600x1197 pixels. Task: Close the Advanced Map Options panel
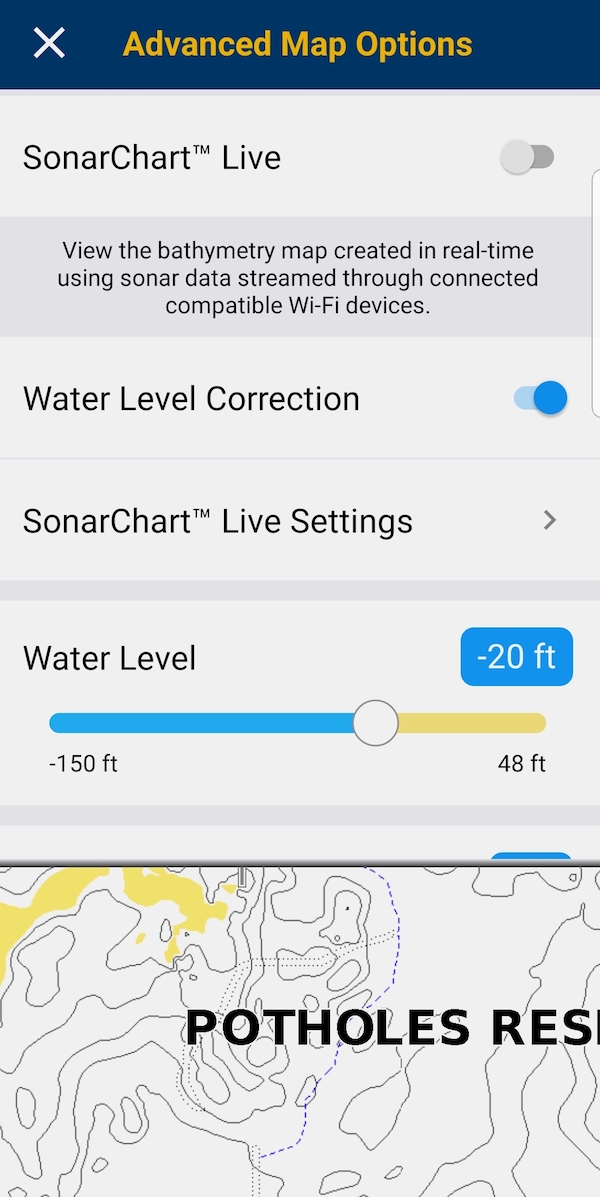(x=49, y=44)
